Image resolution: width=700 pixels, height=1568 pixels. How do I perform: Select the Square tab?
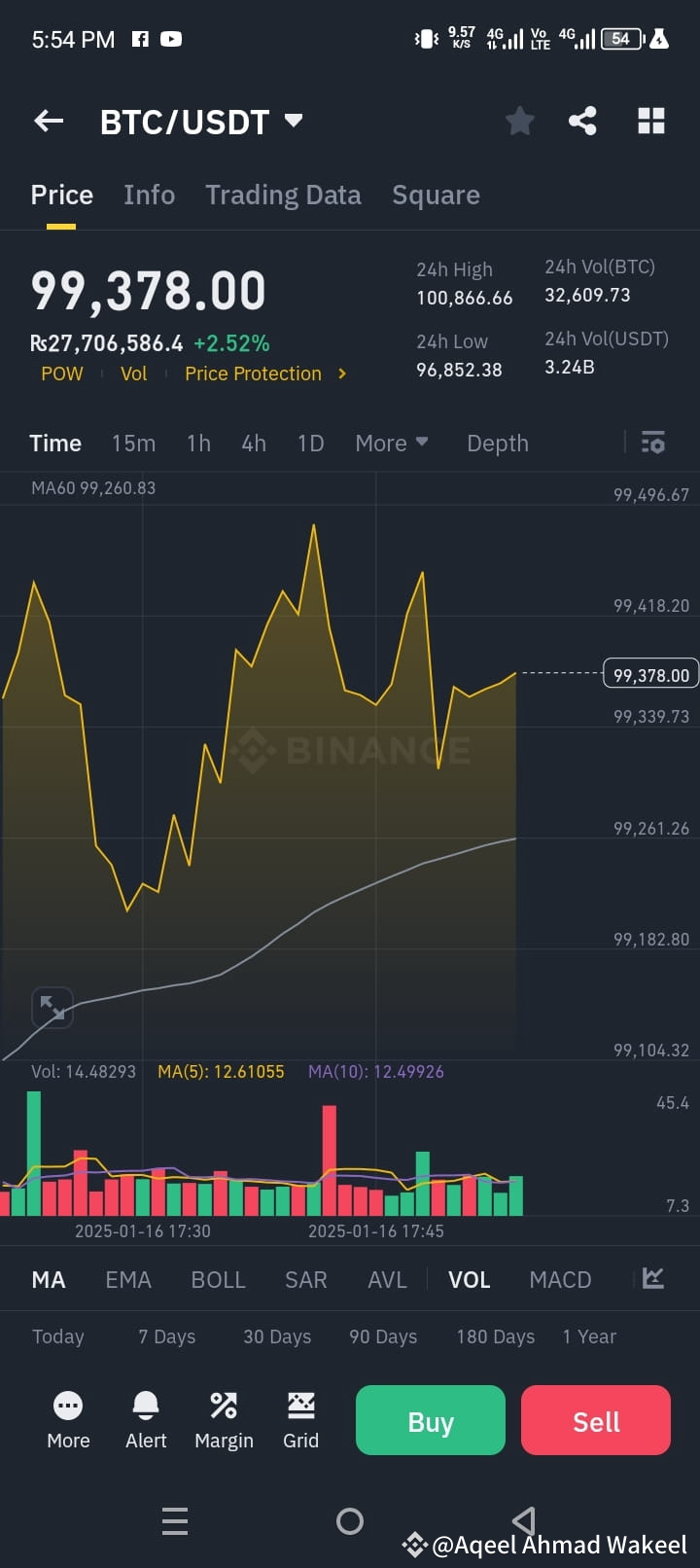click(x=436, y=195)
